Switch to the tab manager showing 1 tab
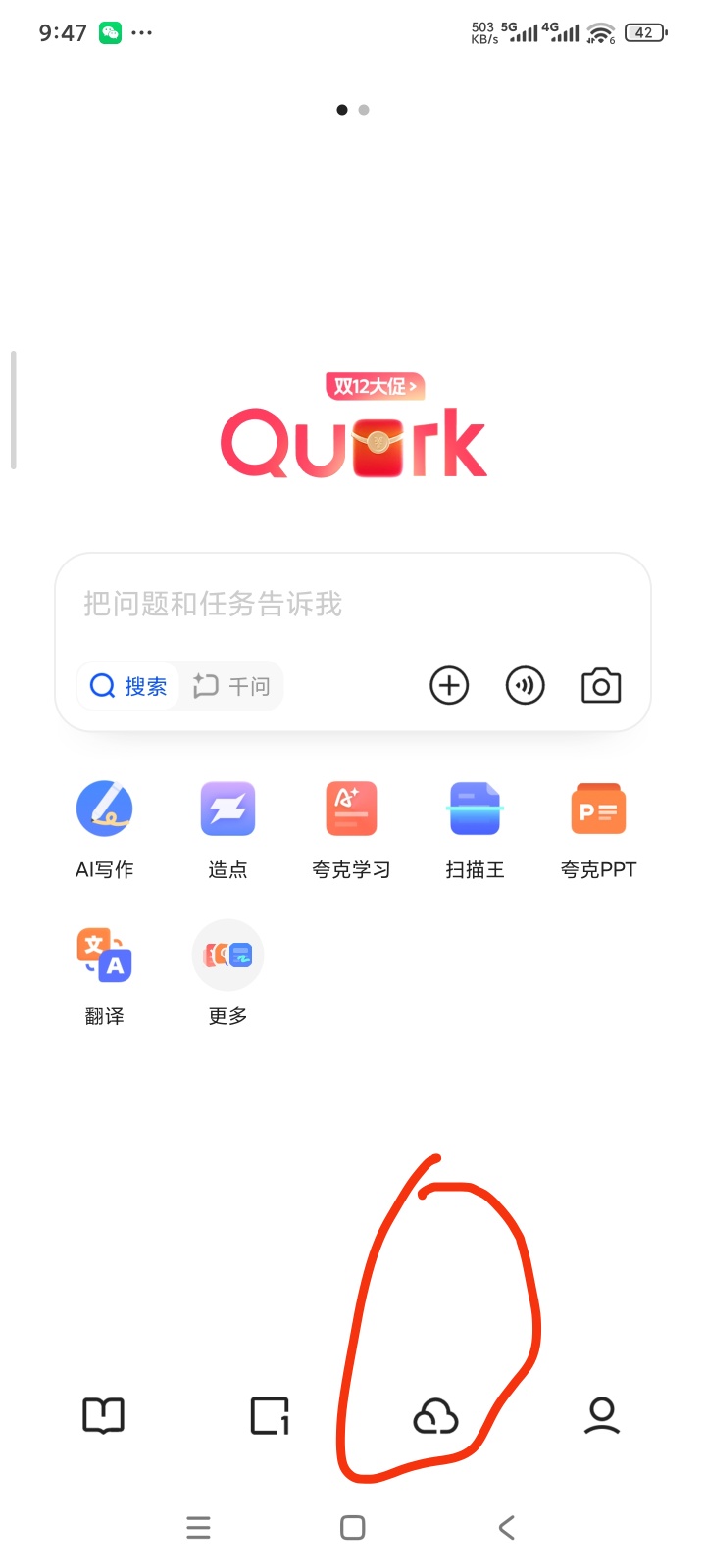706x1568 pixels. pyautogui.click(x=270, y=1415)
